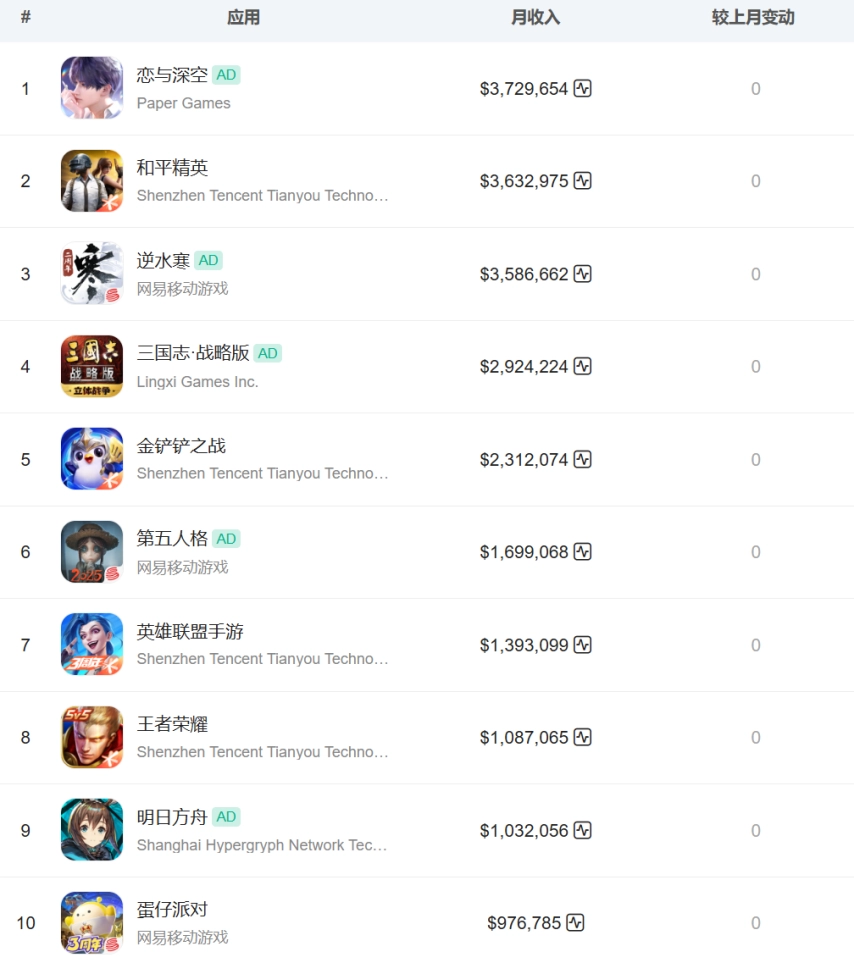Open the 英雄联盟手游 entry
The height and width of the screenshot is (963, 854).
pyautogui.click(x=190, y=632)
